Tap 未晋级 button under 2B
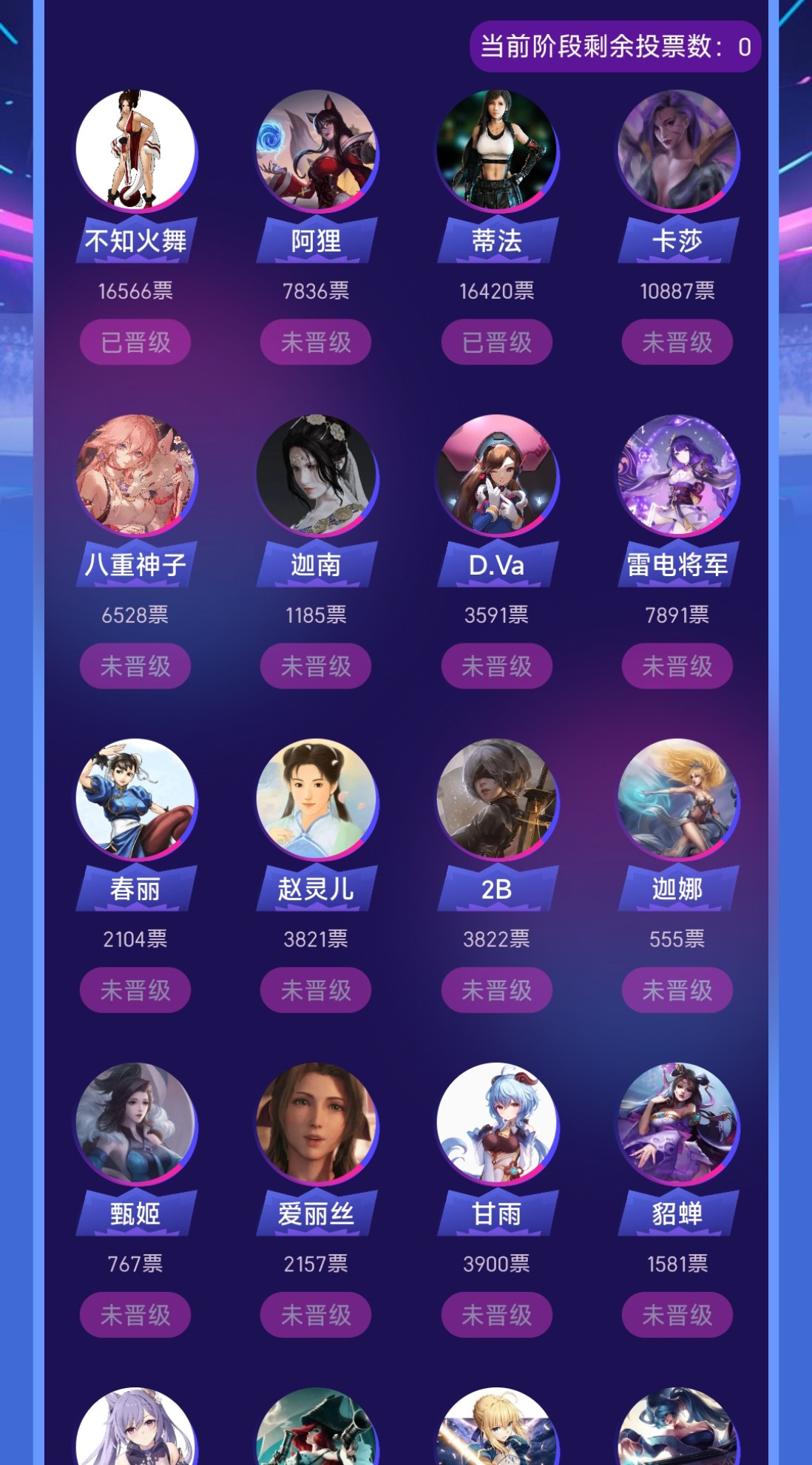812x1465 pixels. (x=496, y=990)
